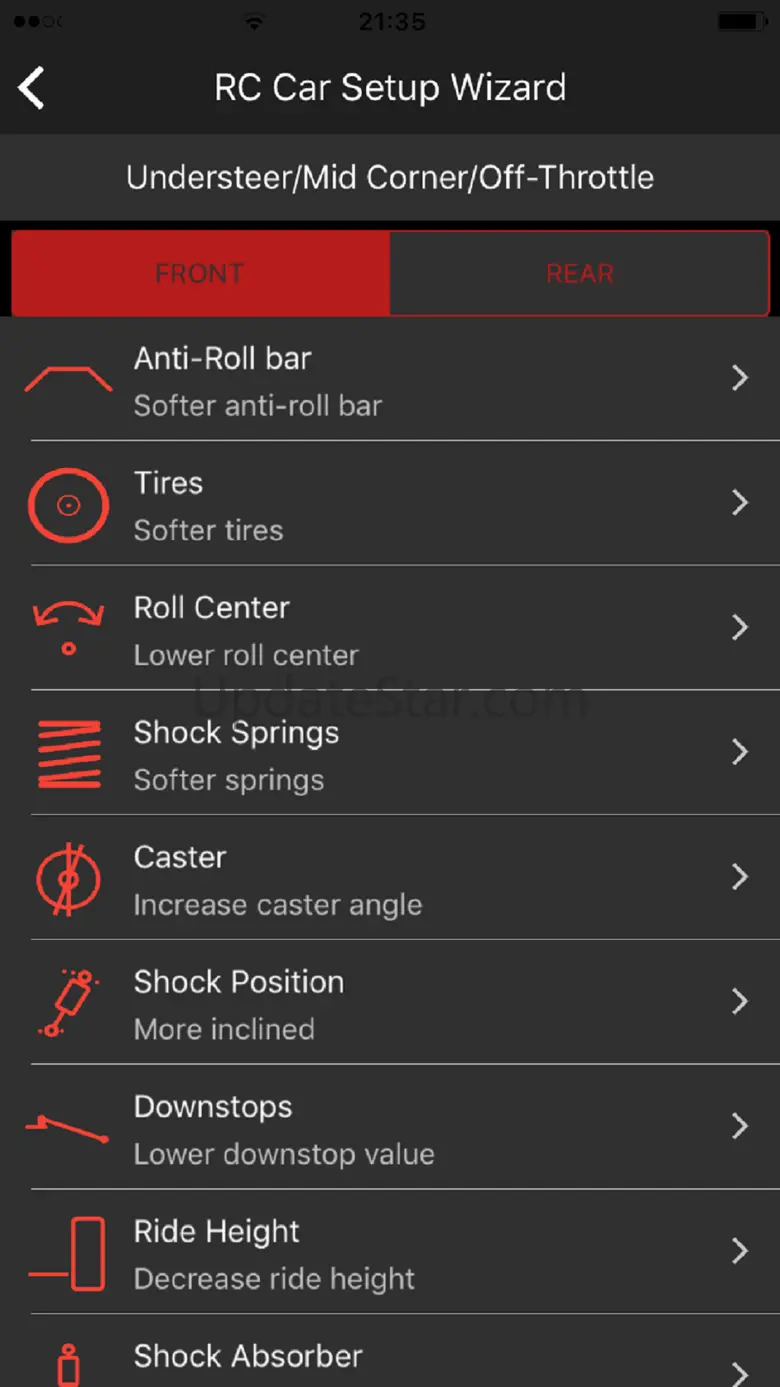Tap the Caster row
Screen dimensions: 780x1387
(x=390, y=879)
